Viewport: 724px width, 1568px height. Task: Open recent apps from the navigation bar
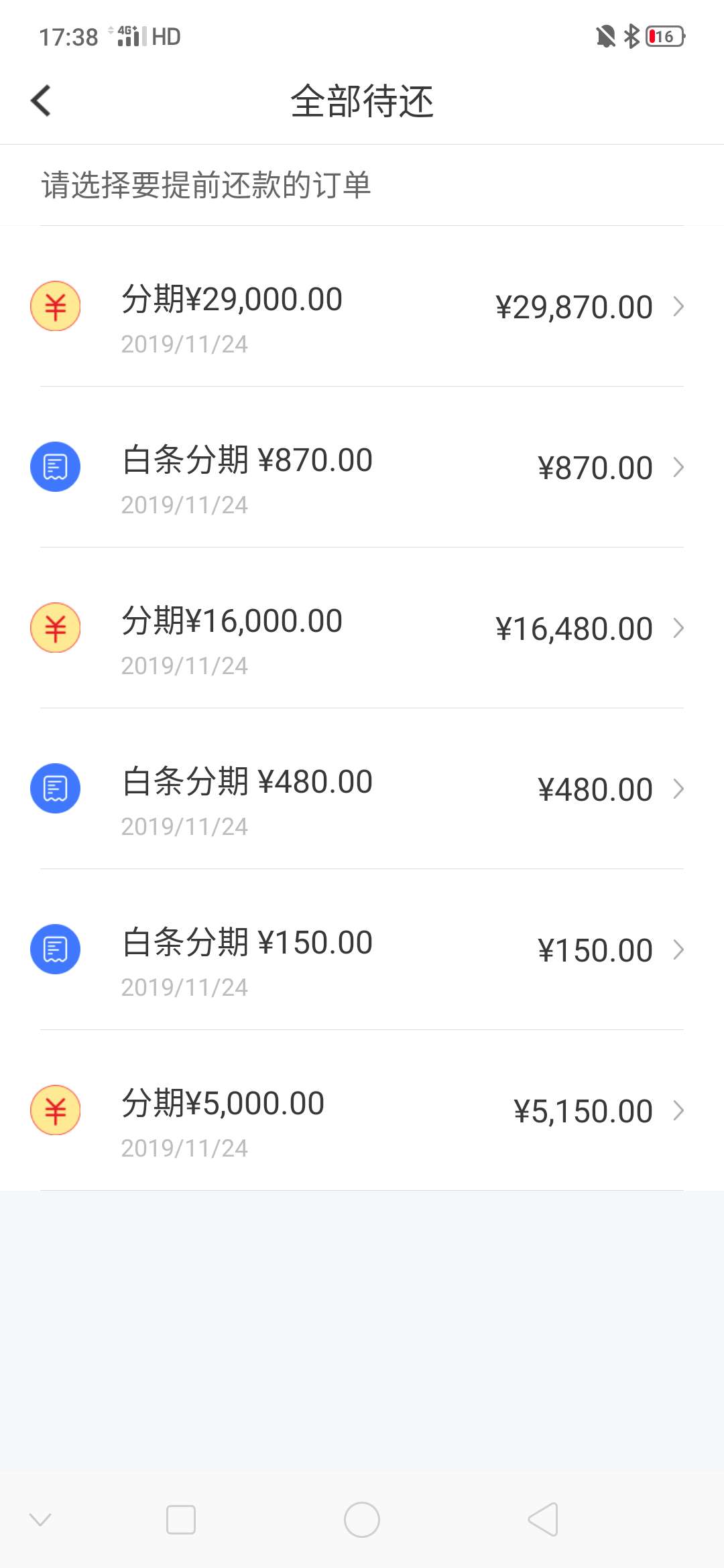[181, 1520]
